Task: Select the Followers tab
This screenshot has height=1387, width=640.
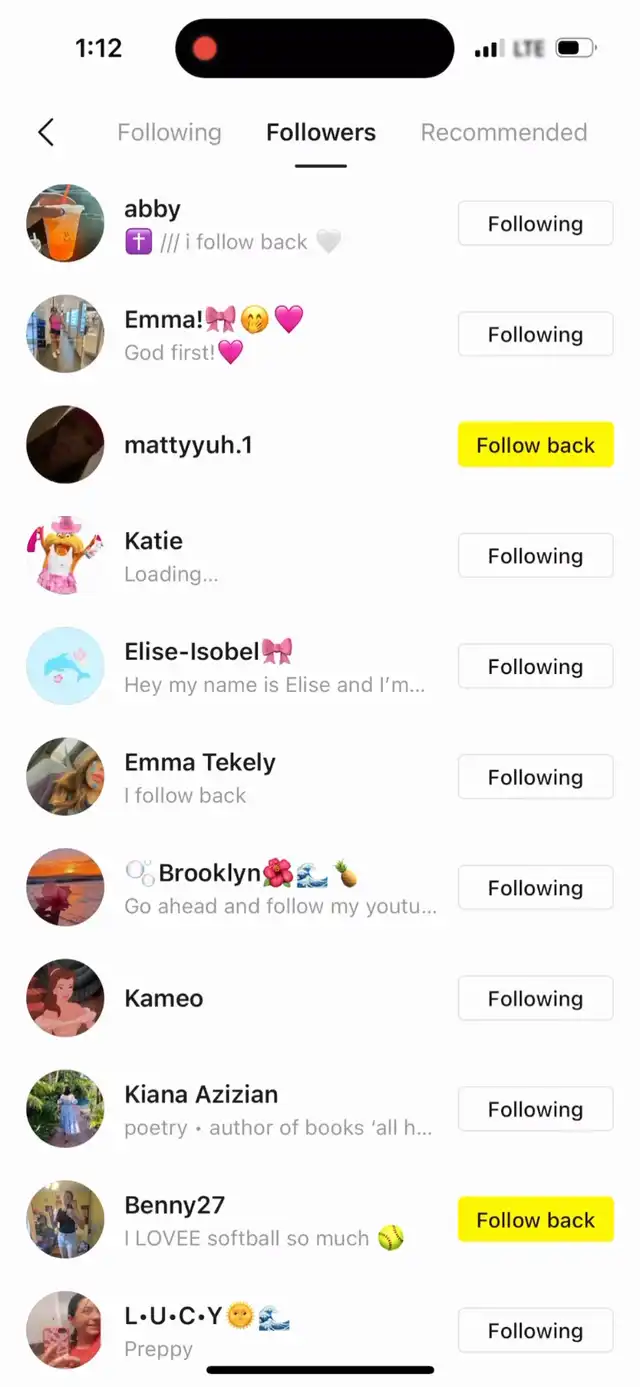Action: (x=321, y=132)
